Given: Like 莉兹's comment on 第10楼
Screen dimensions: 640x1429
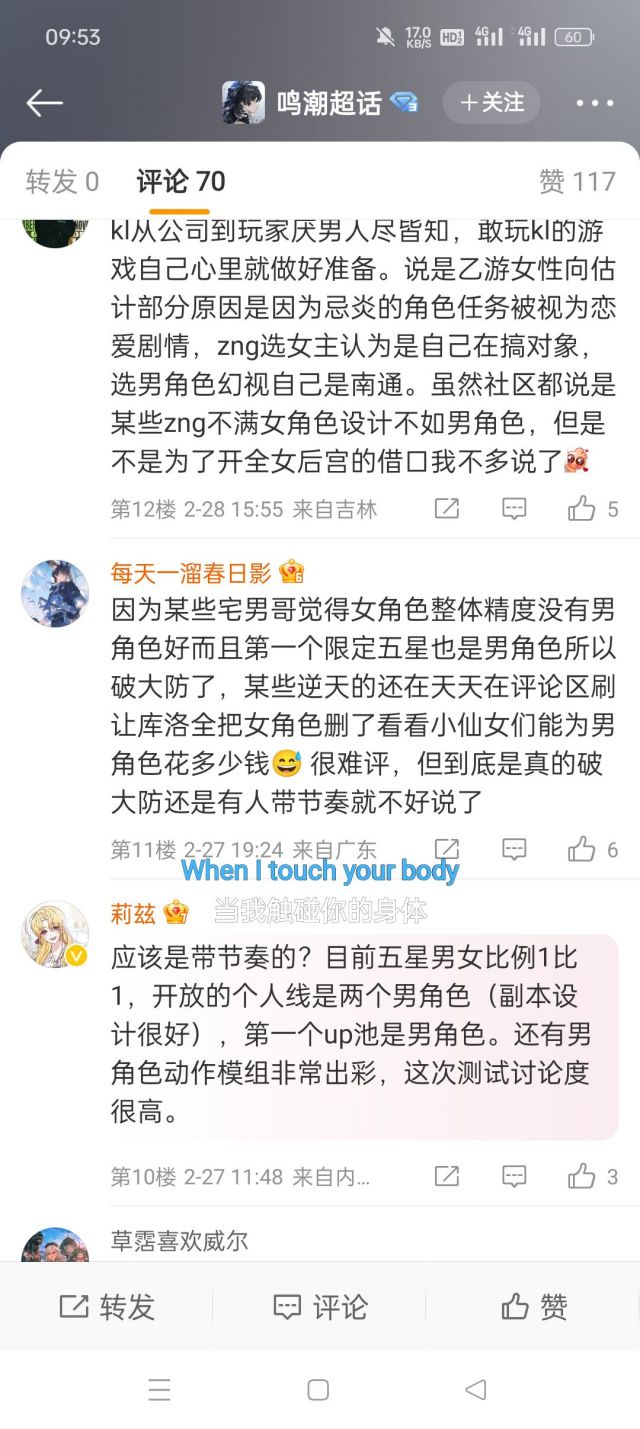Looking at the screenshot, I should pos(593,1177).
